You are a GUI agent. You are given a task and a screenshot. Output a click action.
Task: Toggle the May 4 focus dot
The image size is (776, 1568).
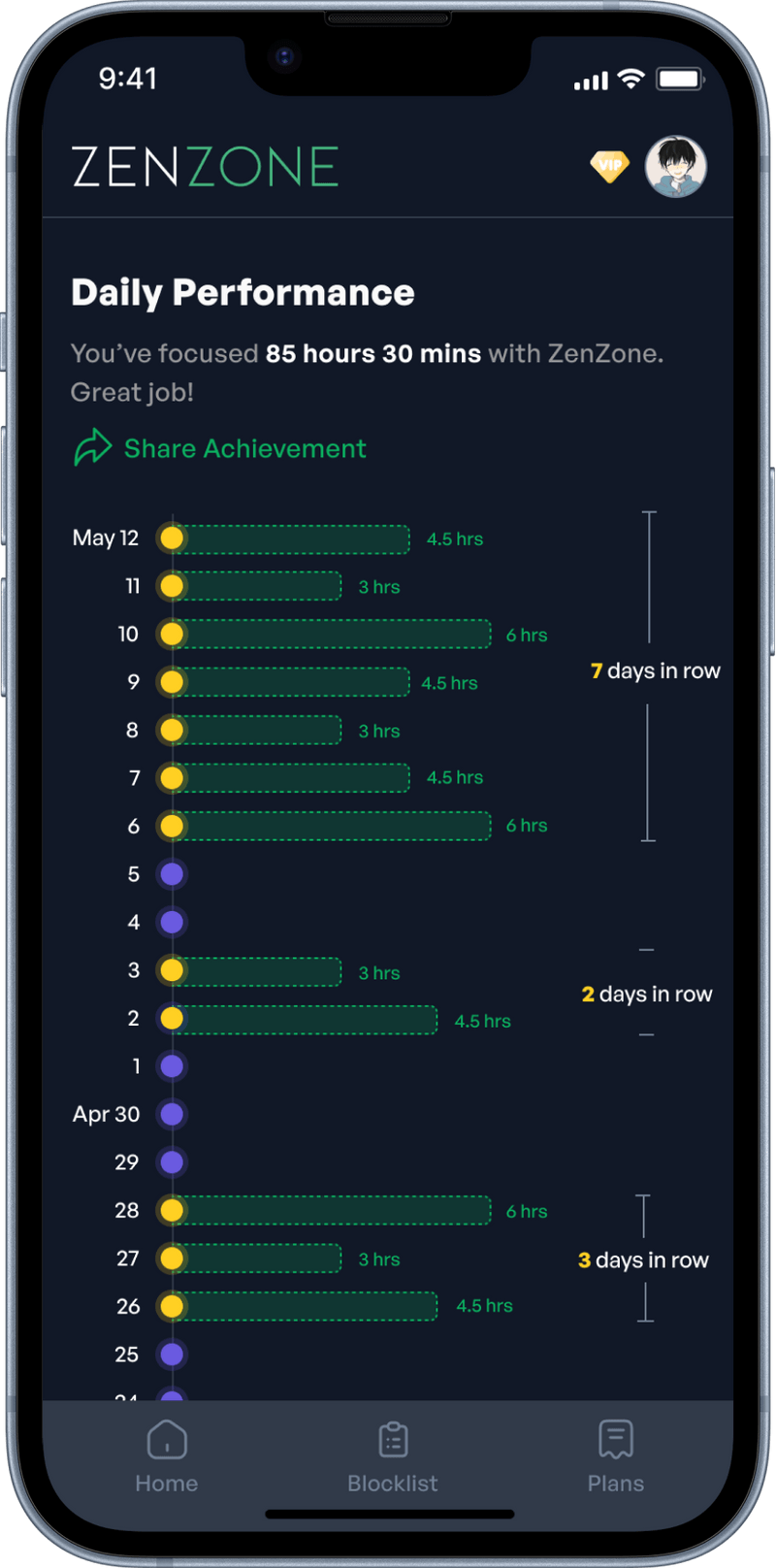[172, 923]
